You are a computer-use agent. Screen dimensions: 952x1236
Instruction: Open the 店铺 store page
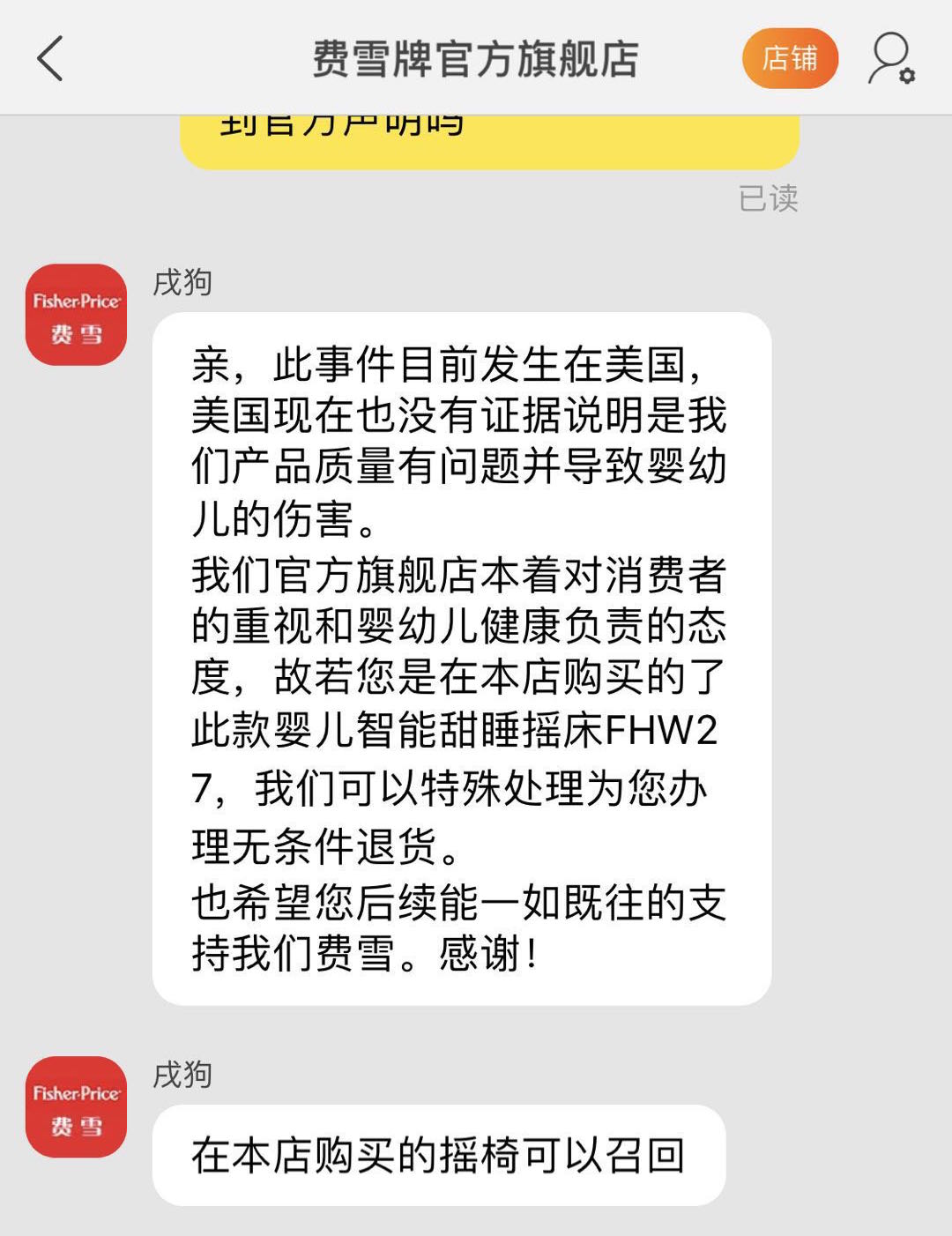pos(790,59)
